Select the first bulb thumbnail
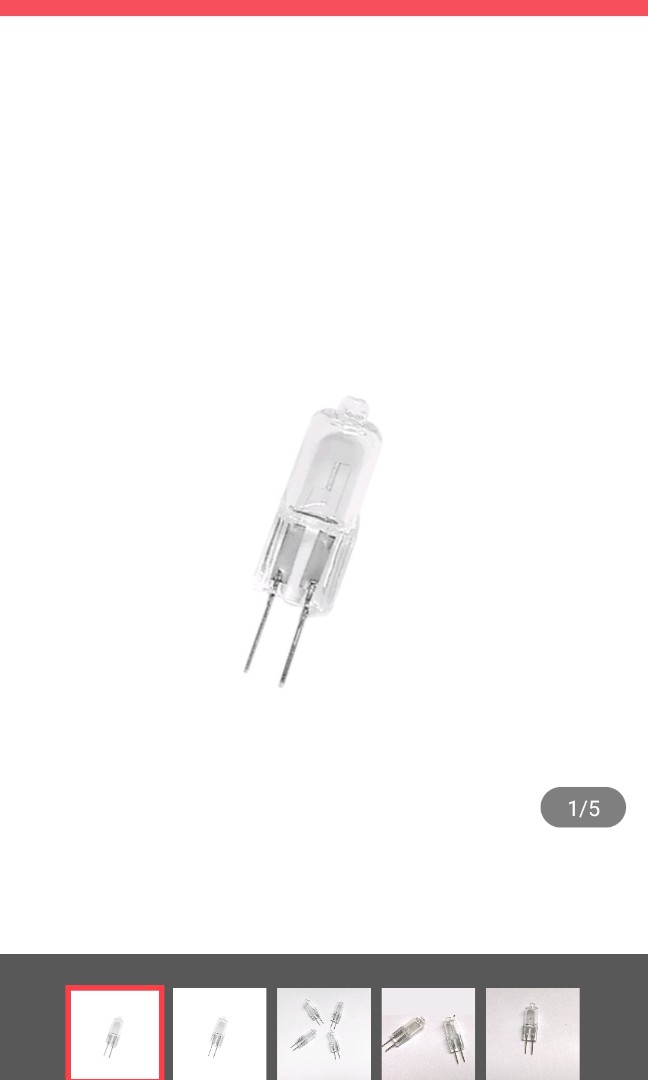 pos(115,1034)
